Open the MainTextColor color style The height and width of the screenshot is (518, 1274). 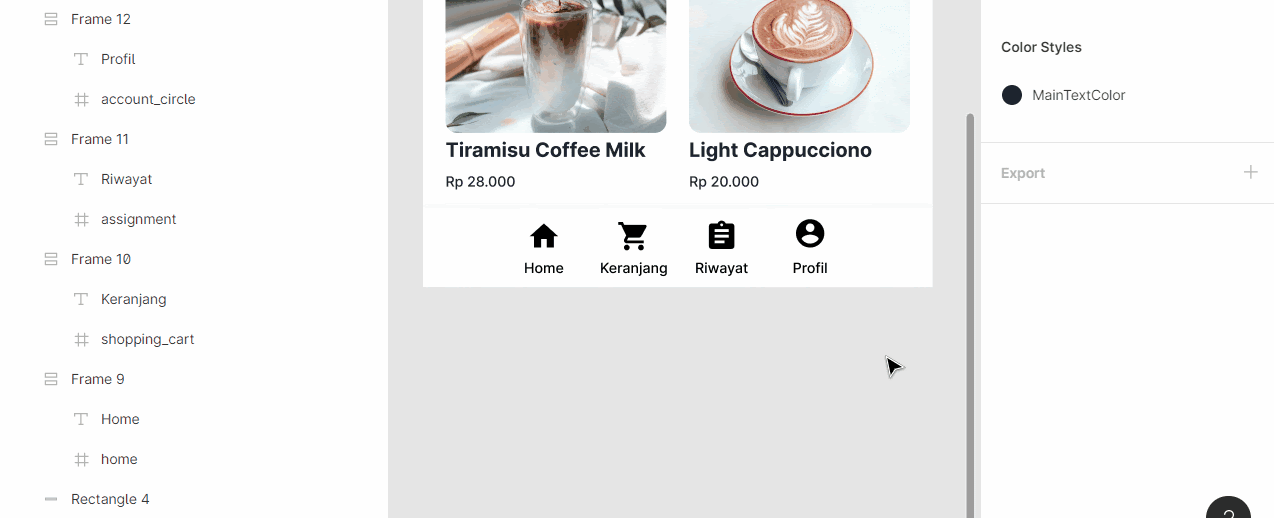(1078, 95)
